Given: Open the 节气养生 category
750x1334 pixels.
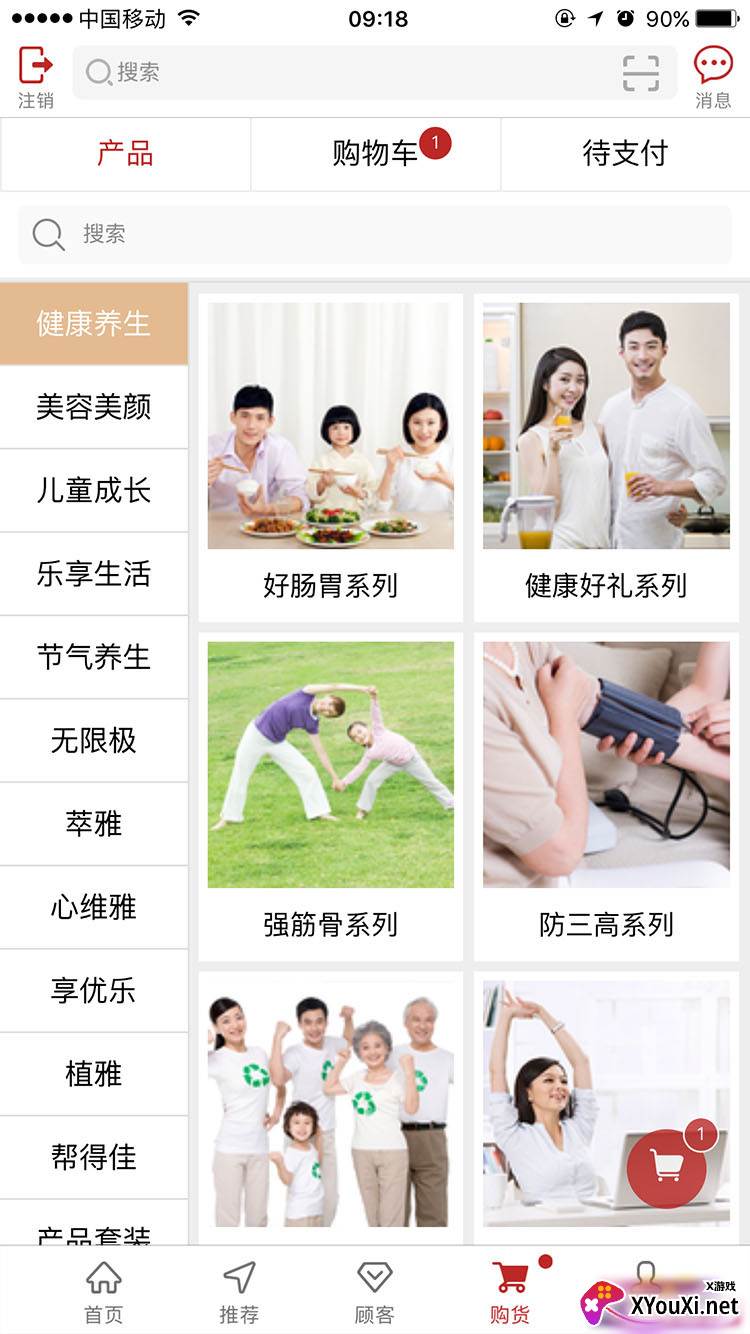Looking at the screenshot, I should point(94,657).
